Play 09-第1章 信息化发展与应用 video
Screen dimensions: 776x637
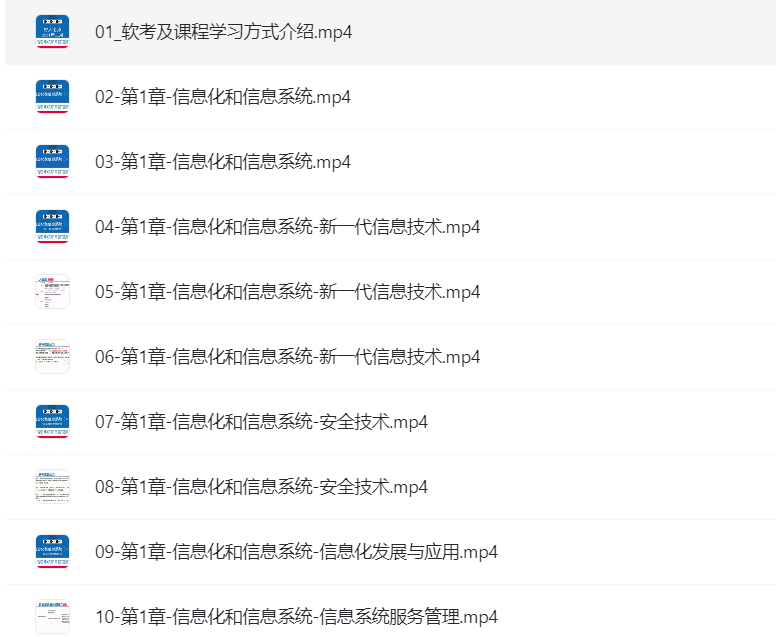click(296, 552)
